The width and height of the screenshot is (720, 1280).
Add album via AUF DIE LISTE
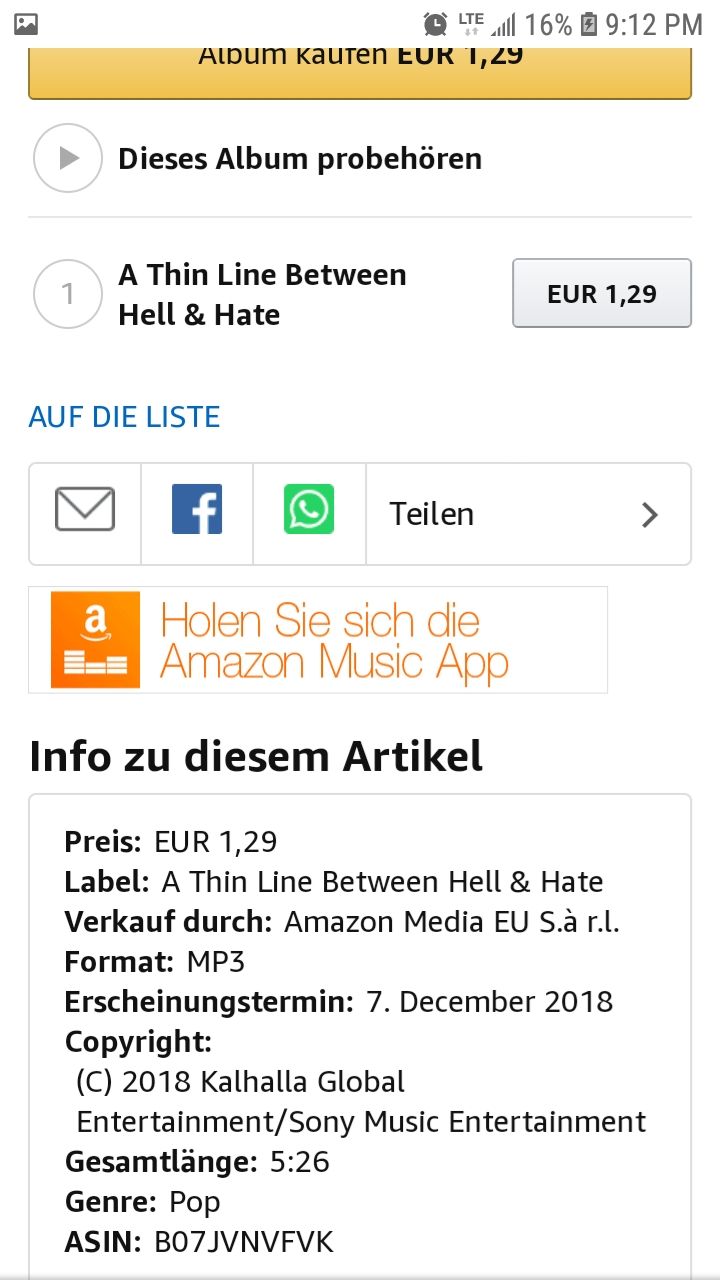[x=124, y=416]
